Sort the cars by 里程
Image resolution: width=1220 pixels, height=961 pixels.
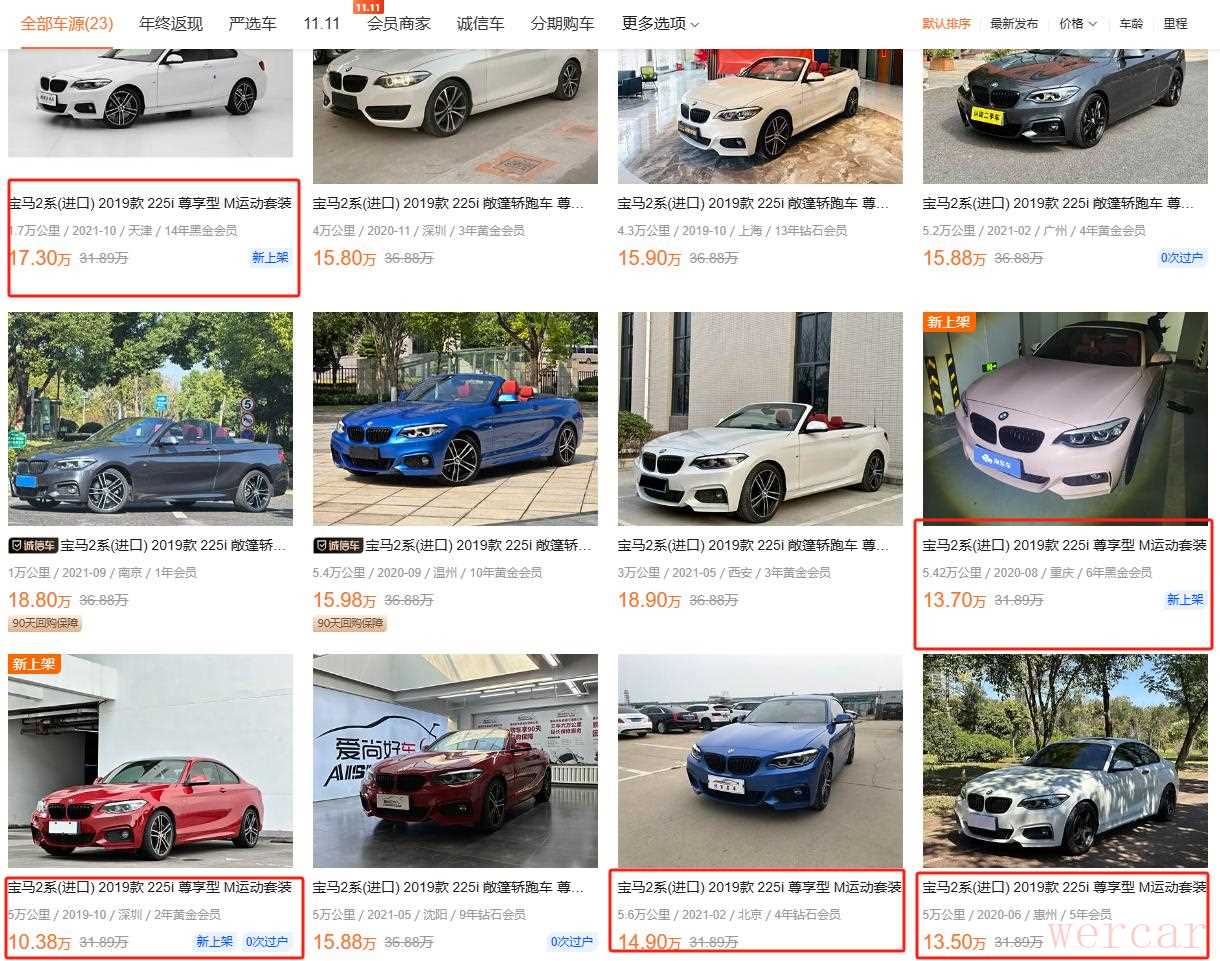pyautogui.click(x=1175, y=23)
